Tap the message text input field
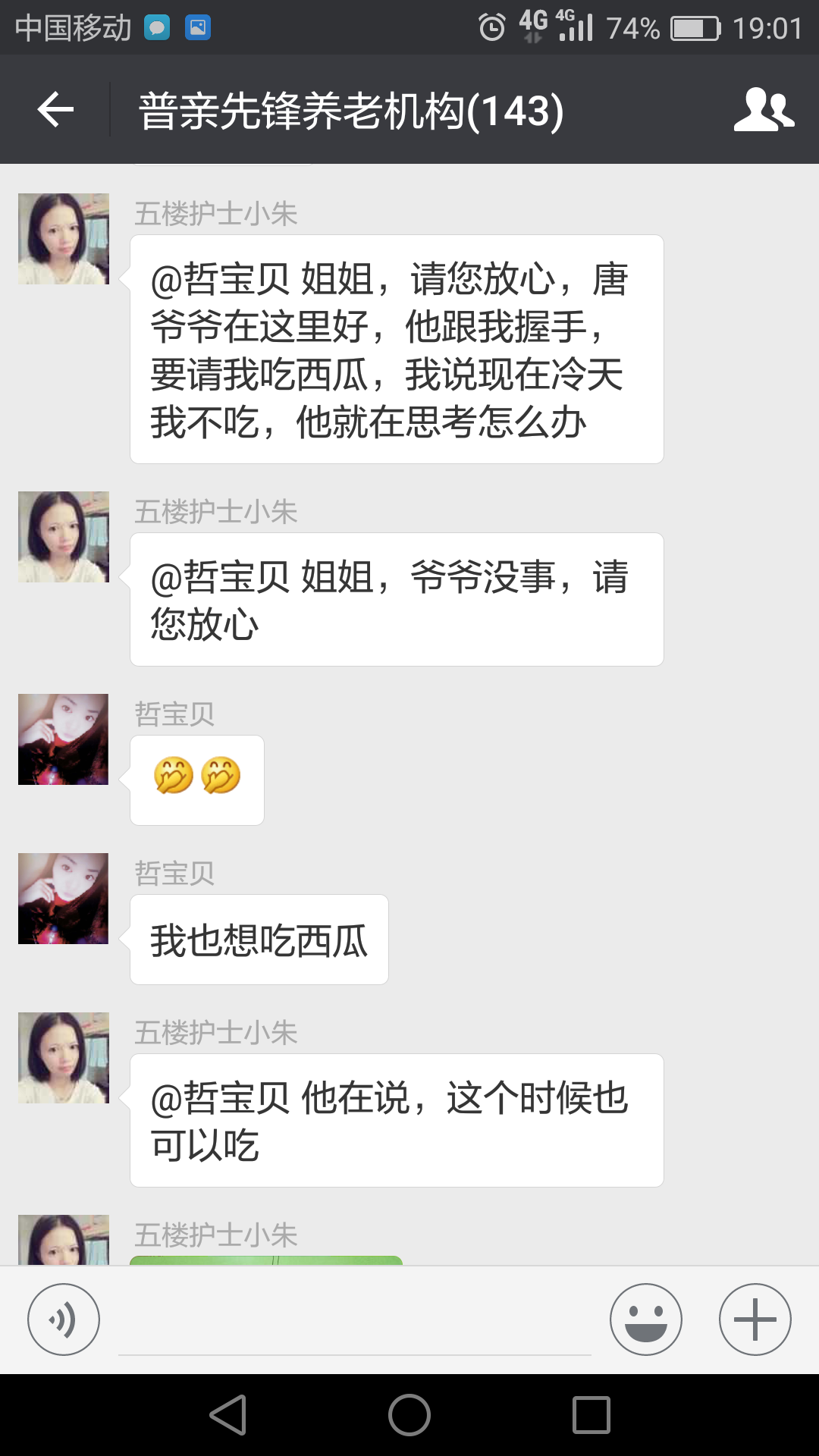This screenshot has height=1456, width=819. [x=354, y=1323]
